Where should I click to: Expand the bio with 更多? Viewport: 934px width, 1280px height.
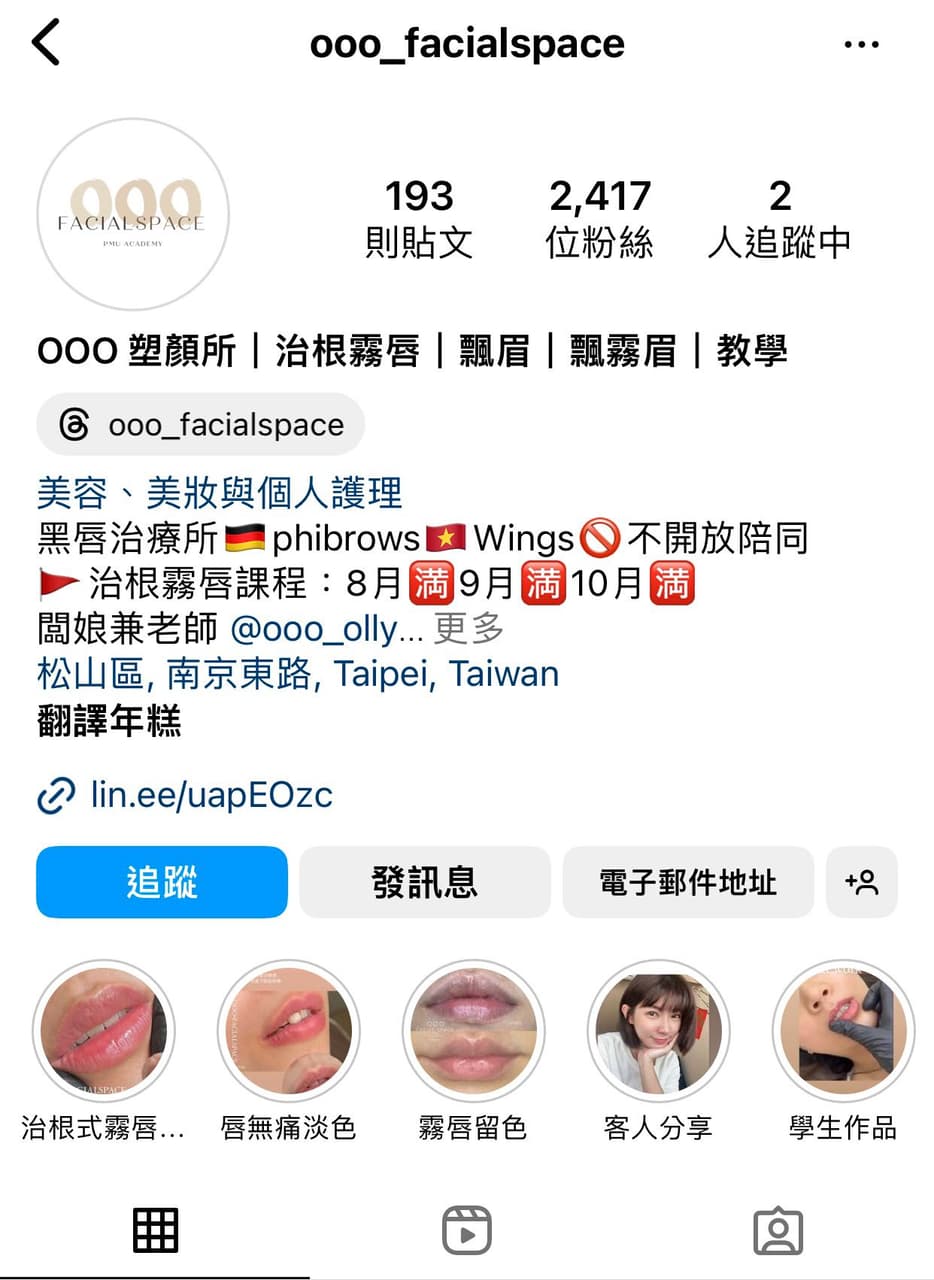467,630
